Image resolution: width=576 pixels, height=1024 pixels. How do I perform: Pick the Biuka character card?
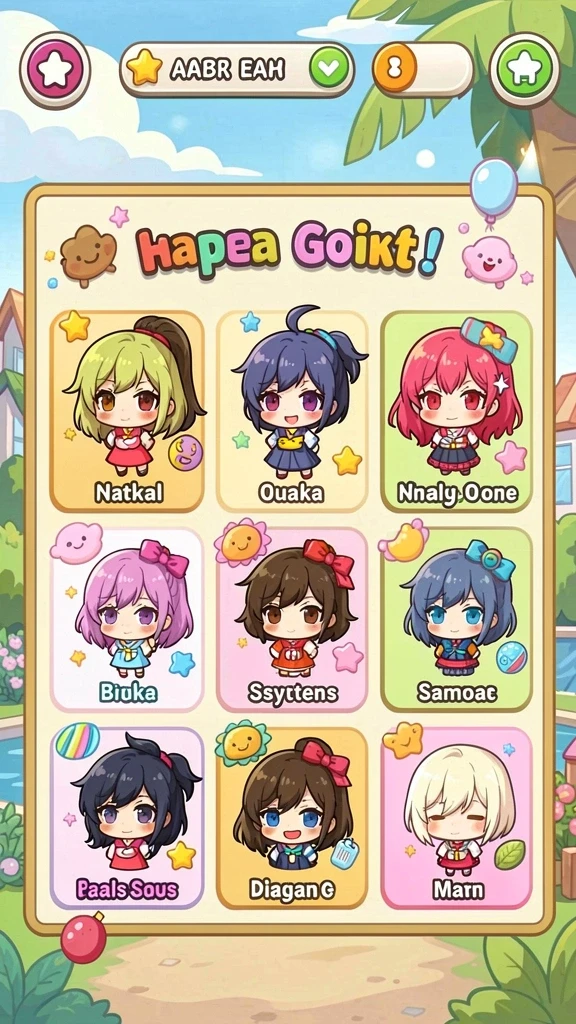pos(127,619)
